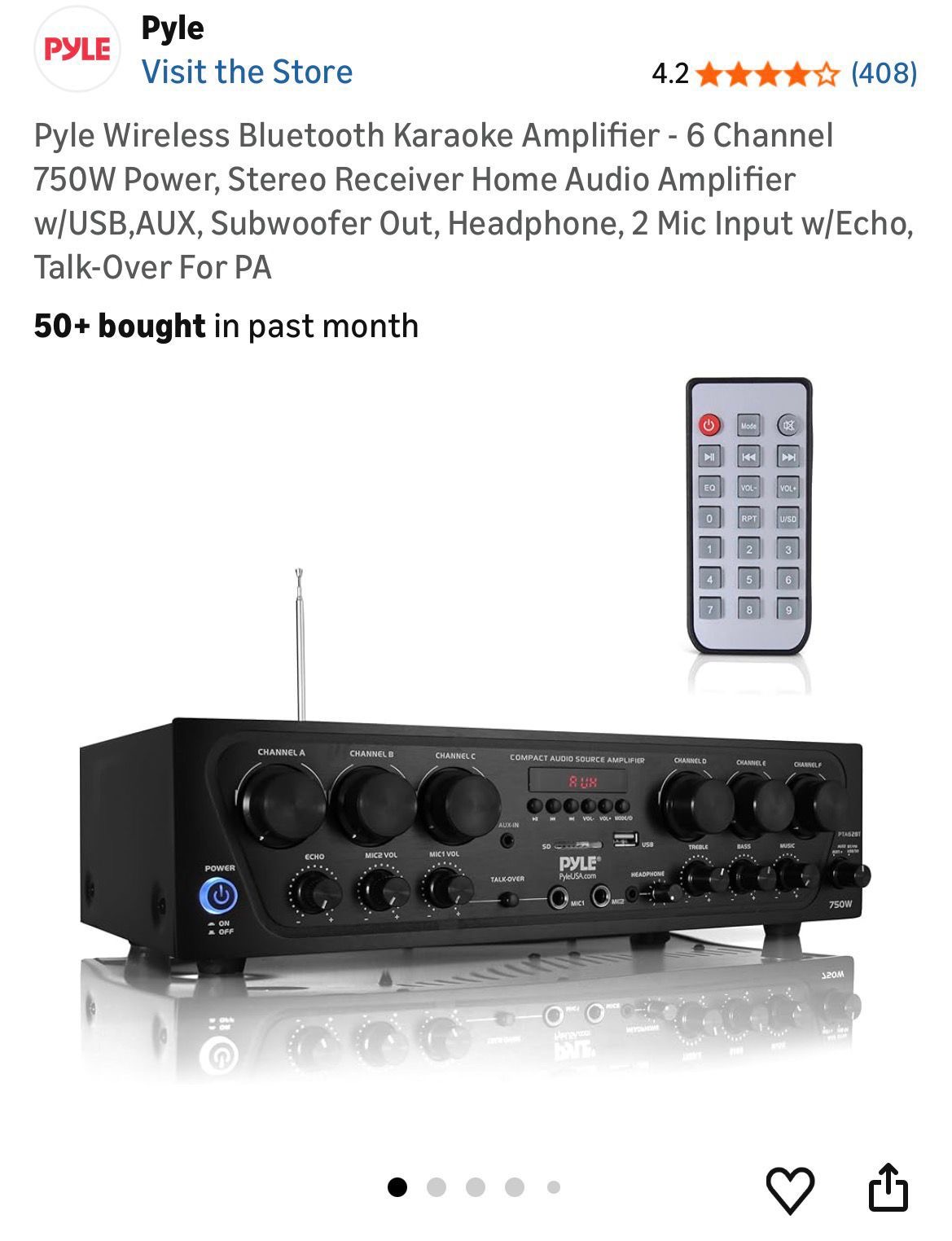Screen dimensions: 952x1241
Task: Visit the Pyle store
Action: click(247, 72)
